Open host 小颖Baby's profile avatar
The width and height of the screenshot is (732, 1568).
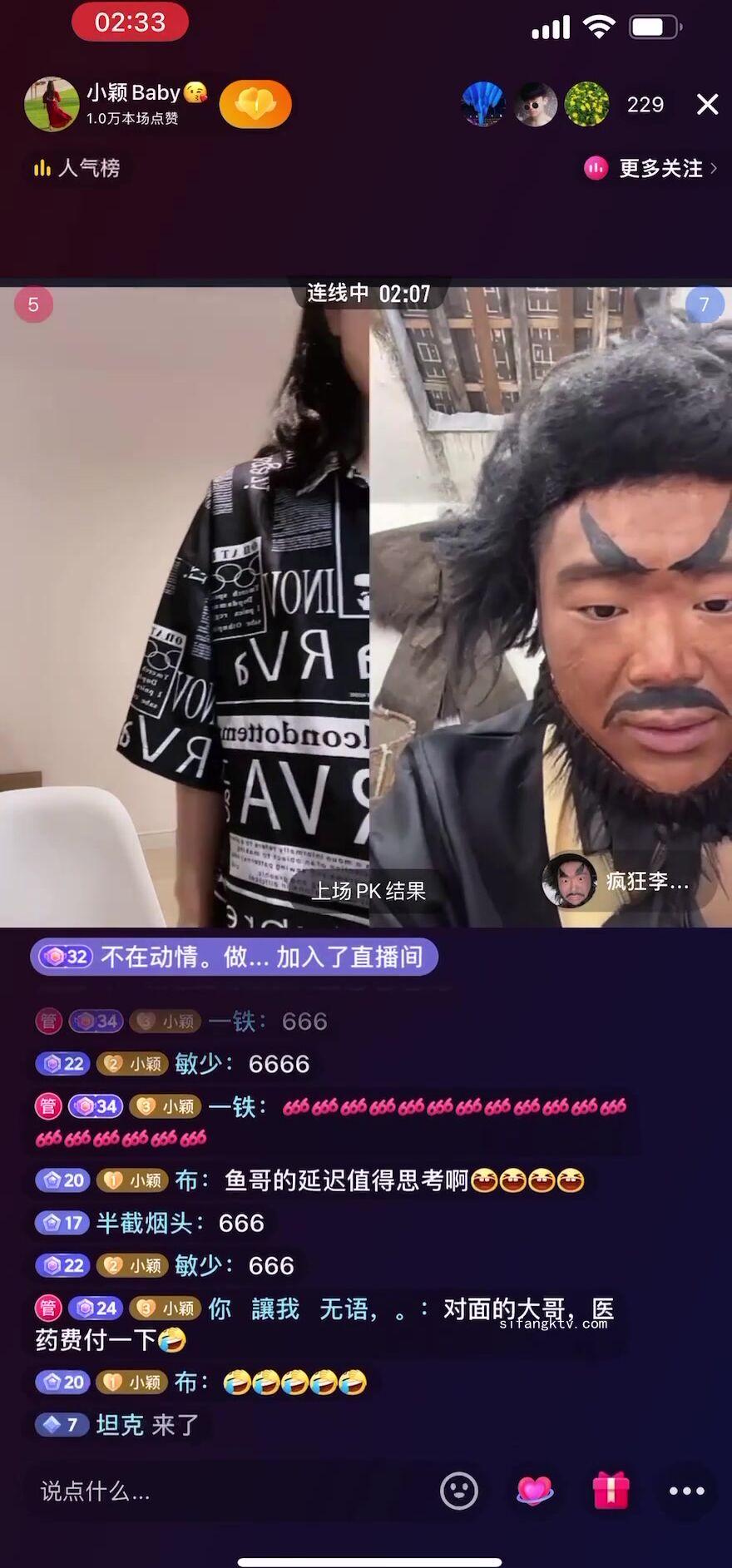pyautogui.click(x=52, y=105)
